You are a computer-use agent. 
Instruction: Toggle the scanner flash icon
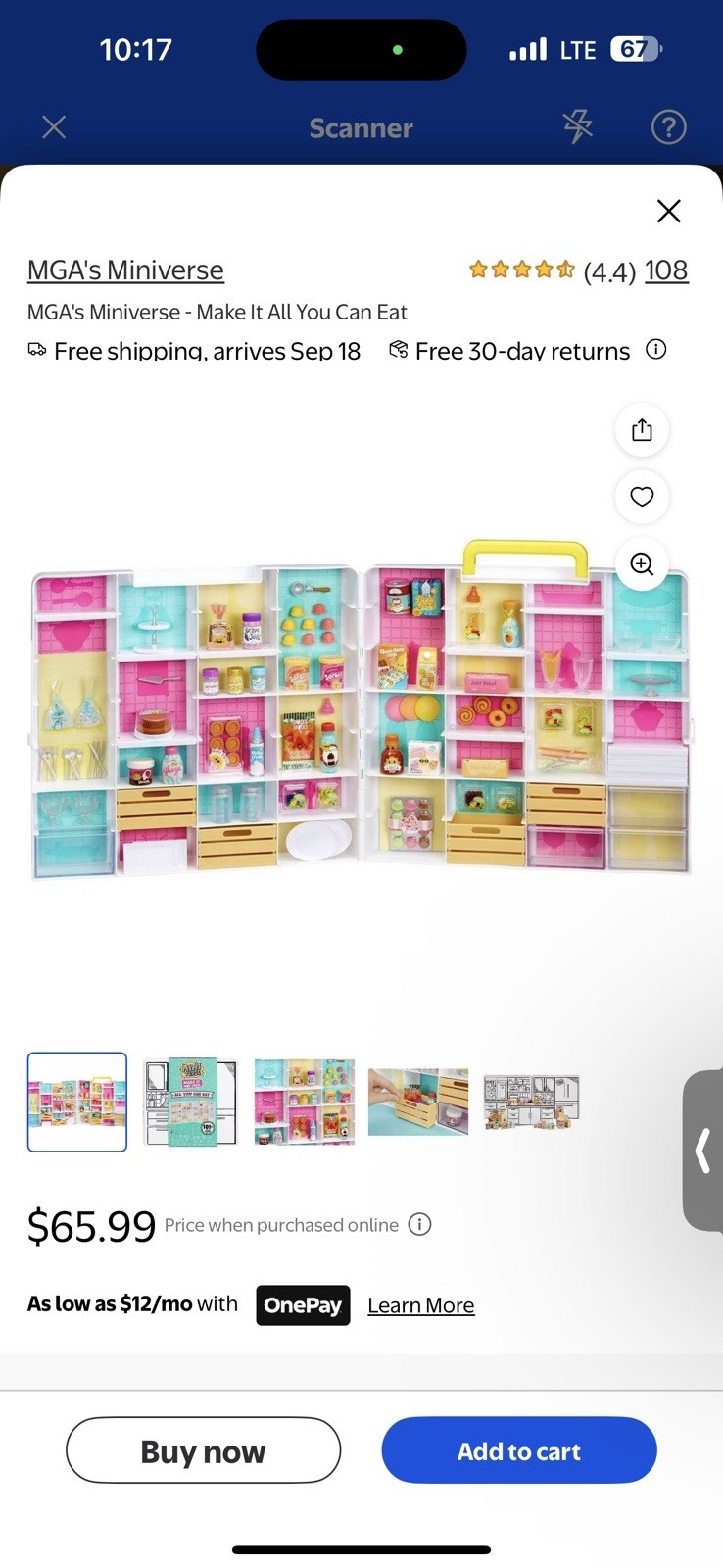[577, 127]
